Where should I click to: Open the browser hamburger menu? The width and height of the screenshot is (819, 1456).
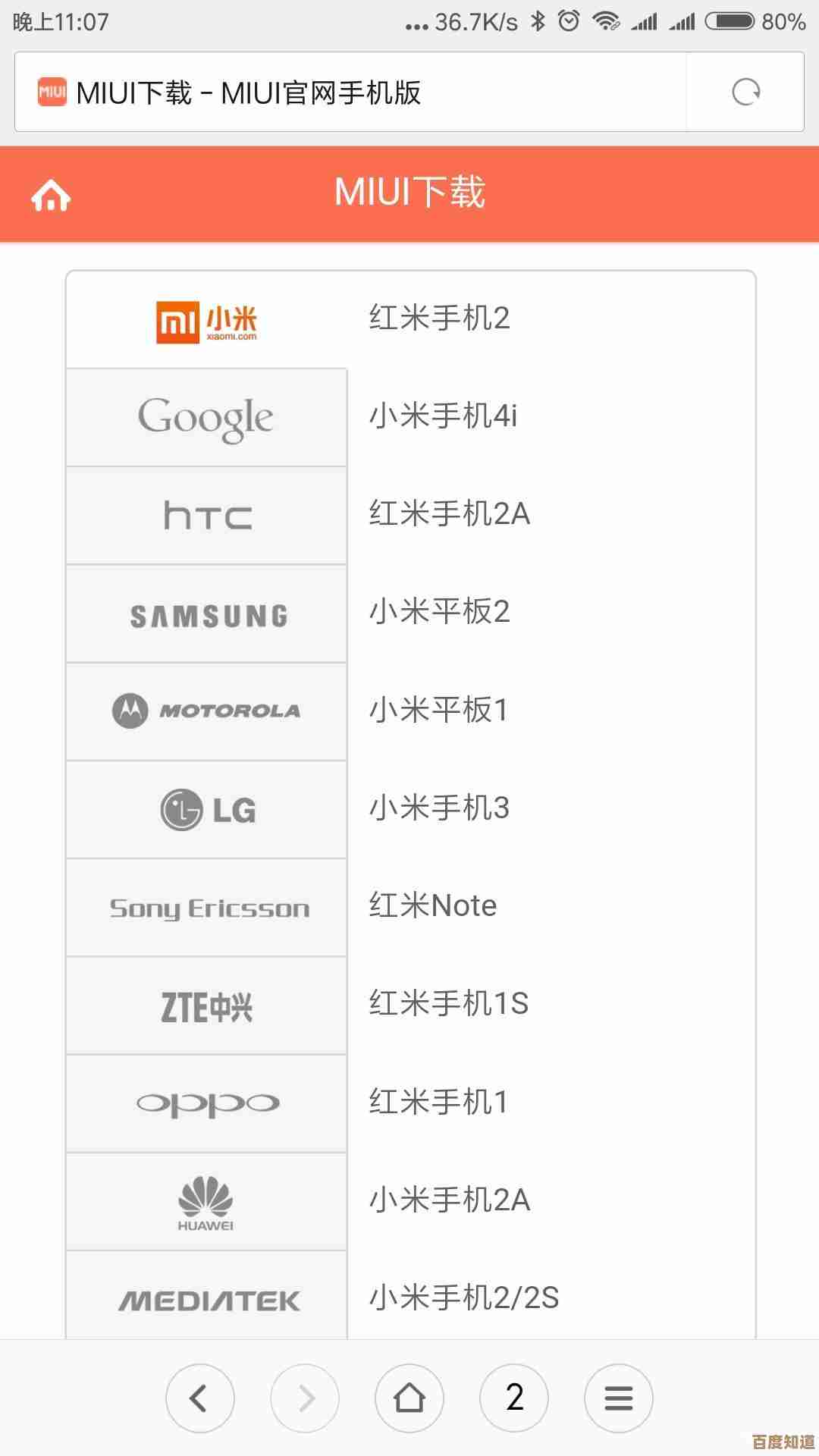coord(618,1398)
